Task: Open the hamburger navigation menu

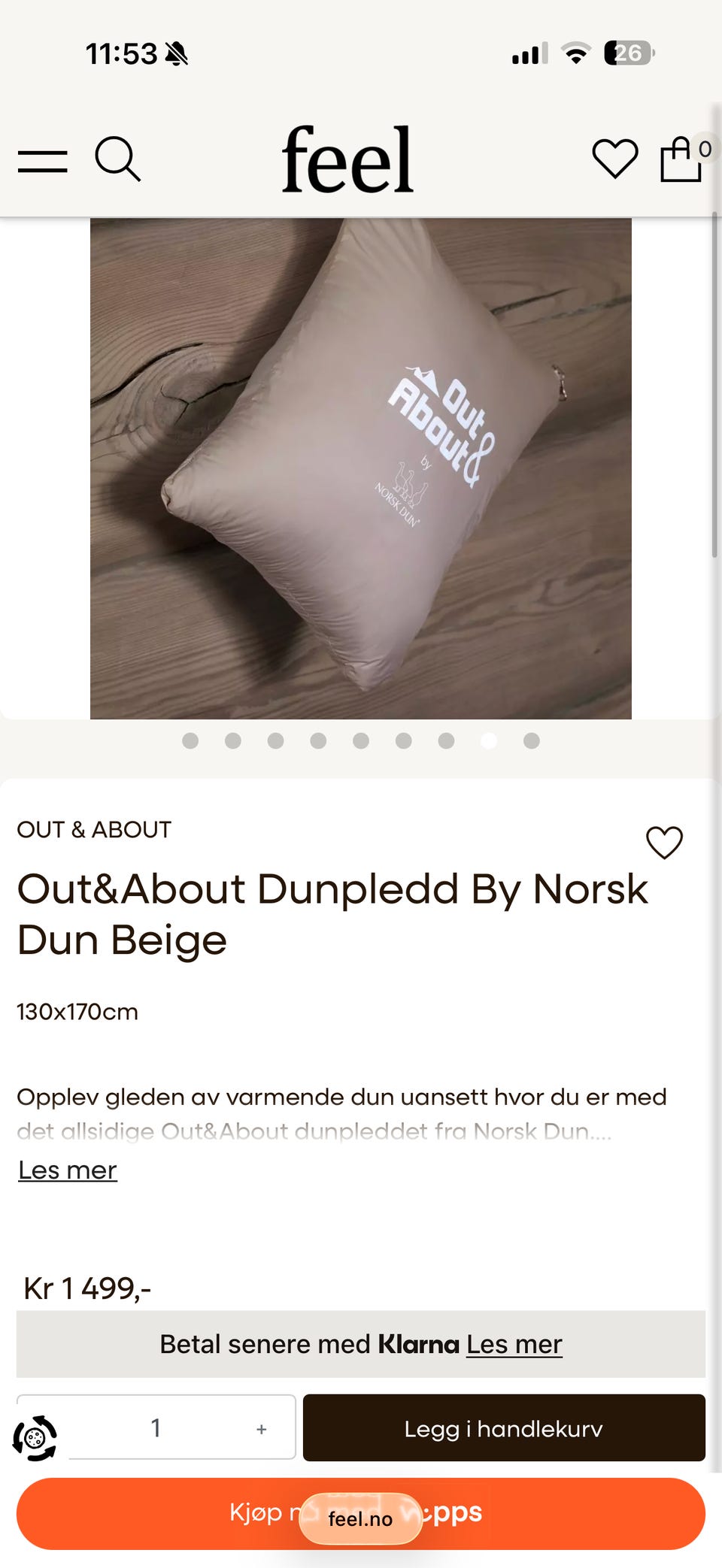Action: (43, 160)
